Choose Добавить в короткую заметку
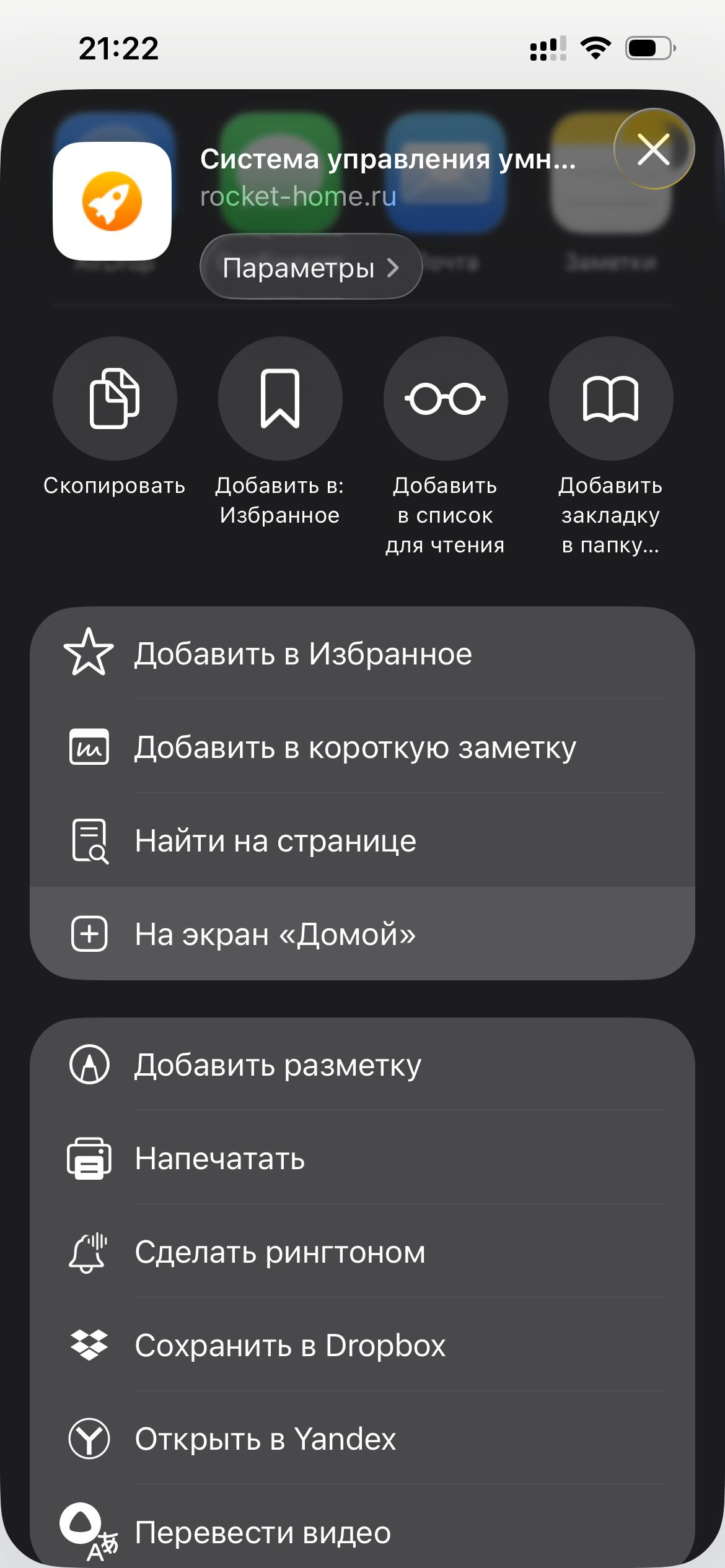This screenshot has width=725, height=1568. pos(362,747)
